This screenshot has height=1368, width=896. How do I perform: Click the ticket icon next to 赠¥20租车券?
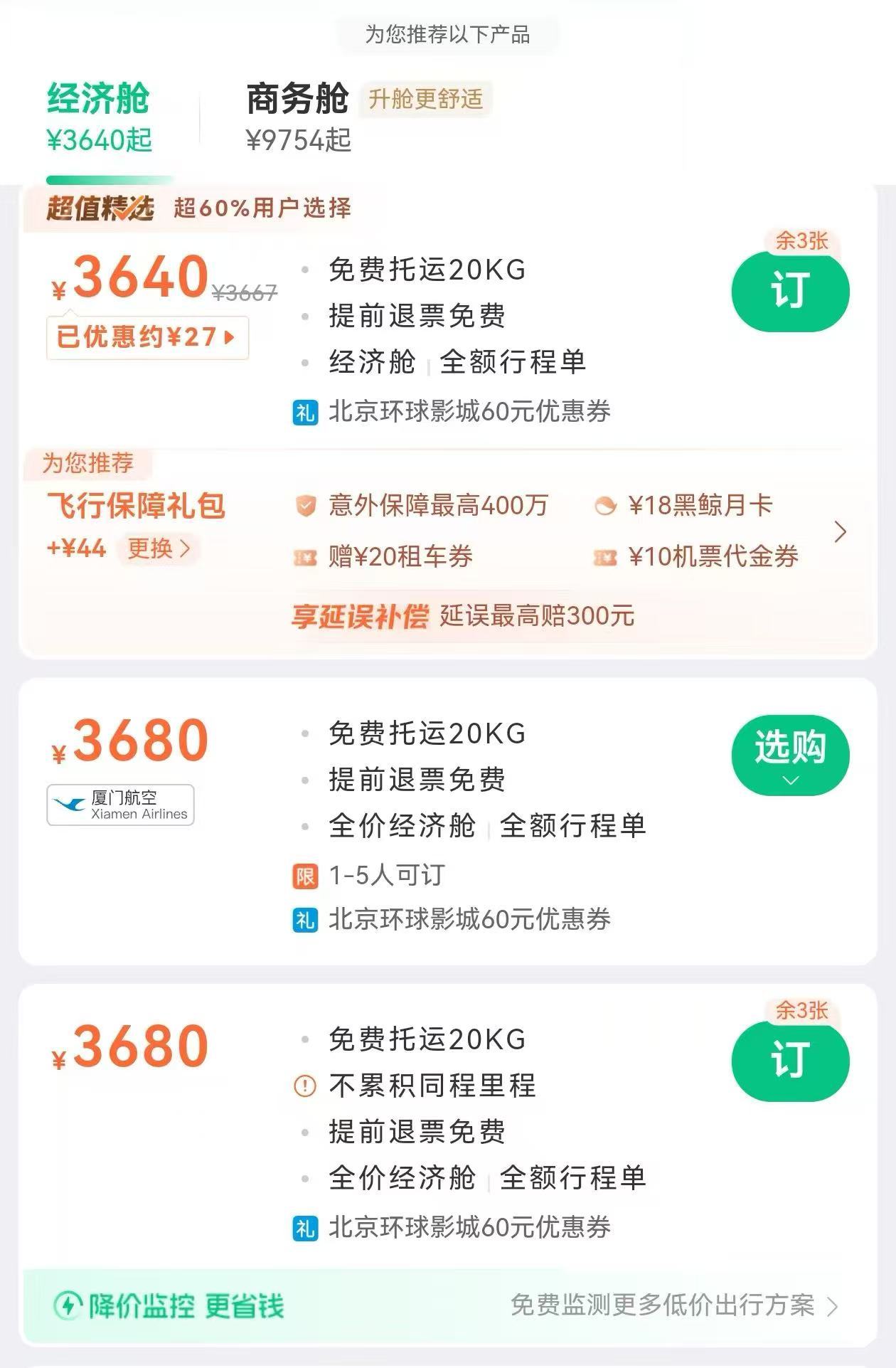(306, 558)
